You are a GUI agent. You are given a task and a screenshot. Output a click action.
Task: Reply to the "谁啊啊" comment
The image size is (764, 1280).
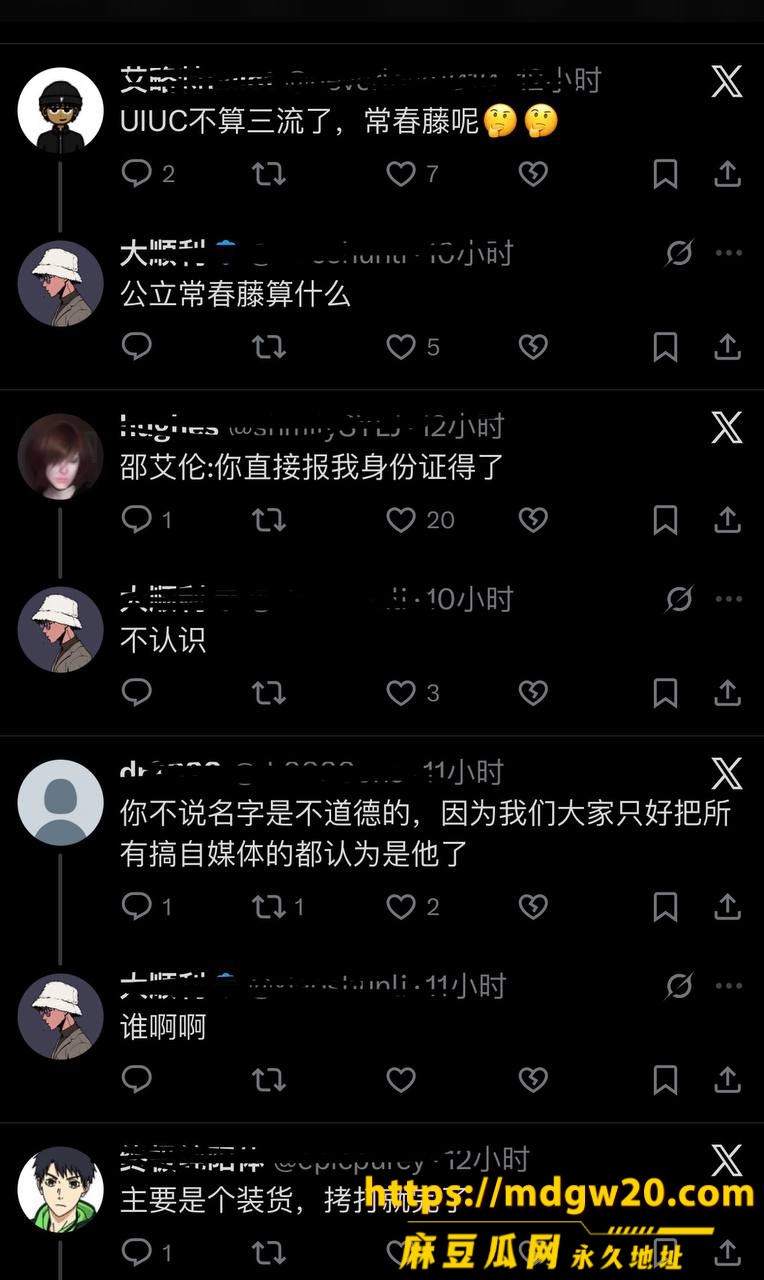pyautogui.click(x=136, y=1080)
